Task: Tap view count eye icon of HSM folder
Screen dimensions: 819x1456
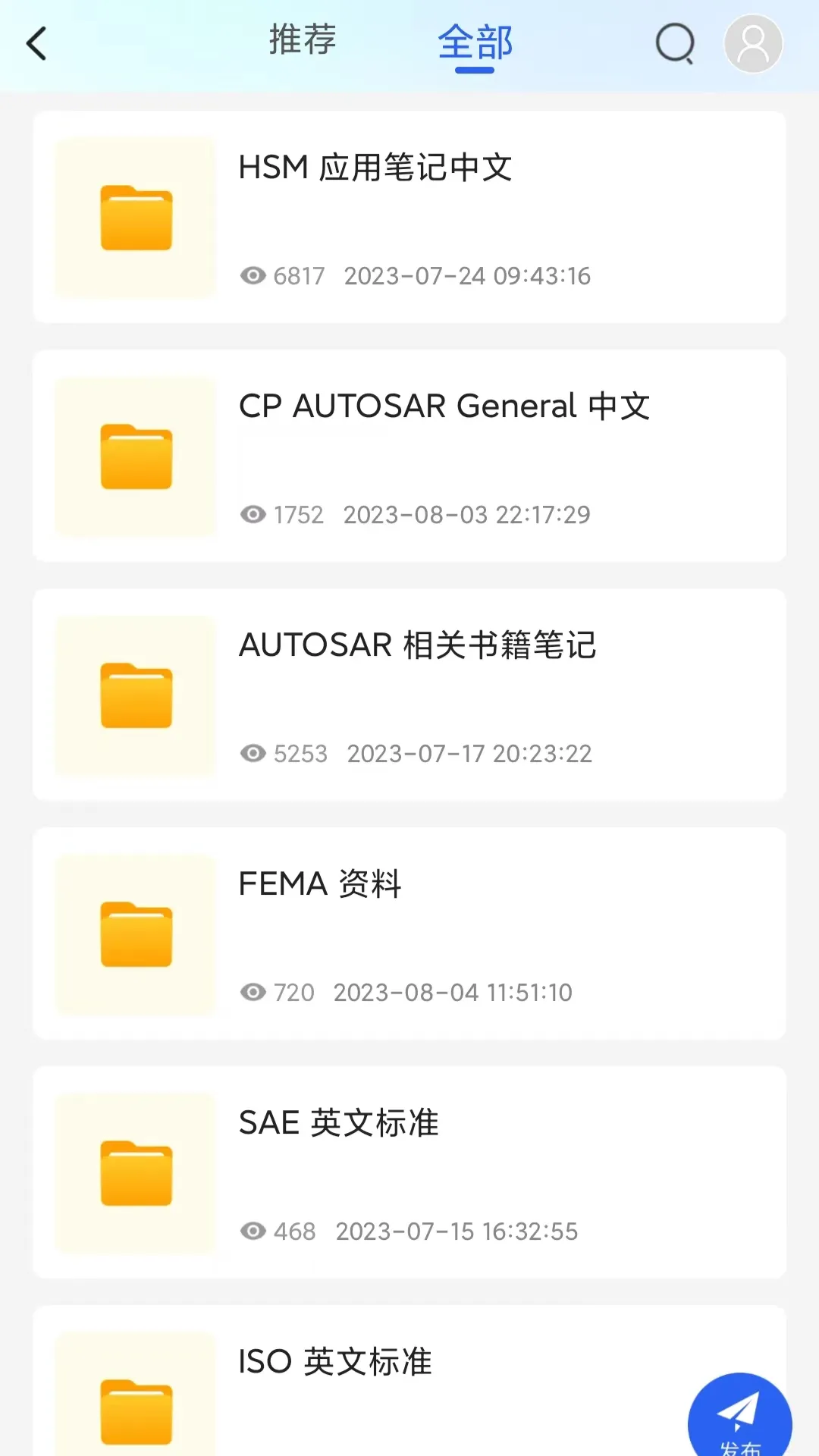Action: click(x=253, y=276)
